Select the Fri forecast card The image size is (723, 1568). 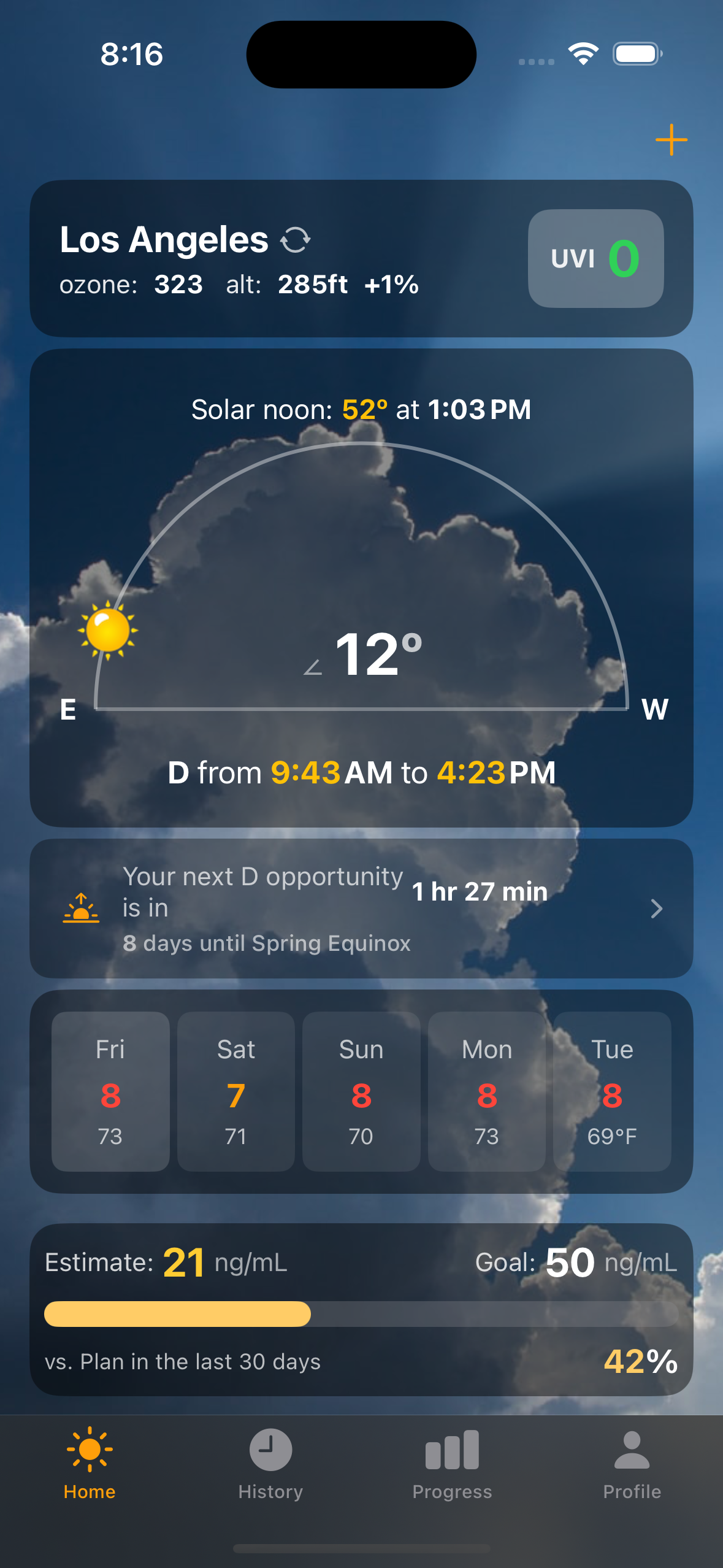coord(110,1091)
